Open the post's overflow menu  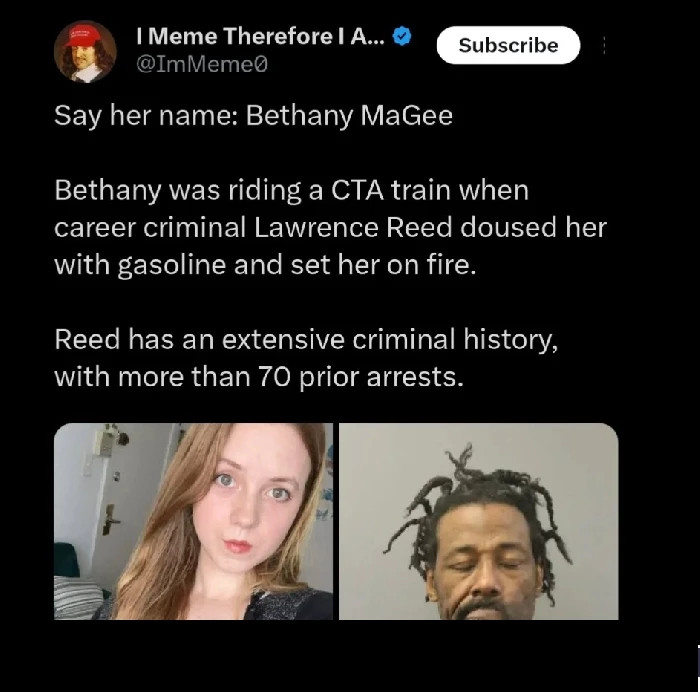(x=605, y=45)
